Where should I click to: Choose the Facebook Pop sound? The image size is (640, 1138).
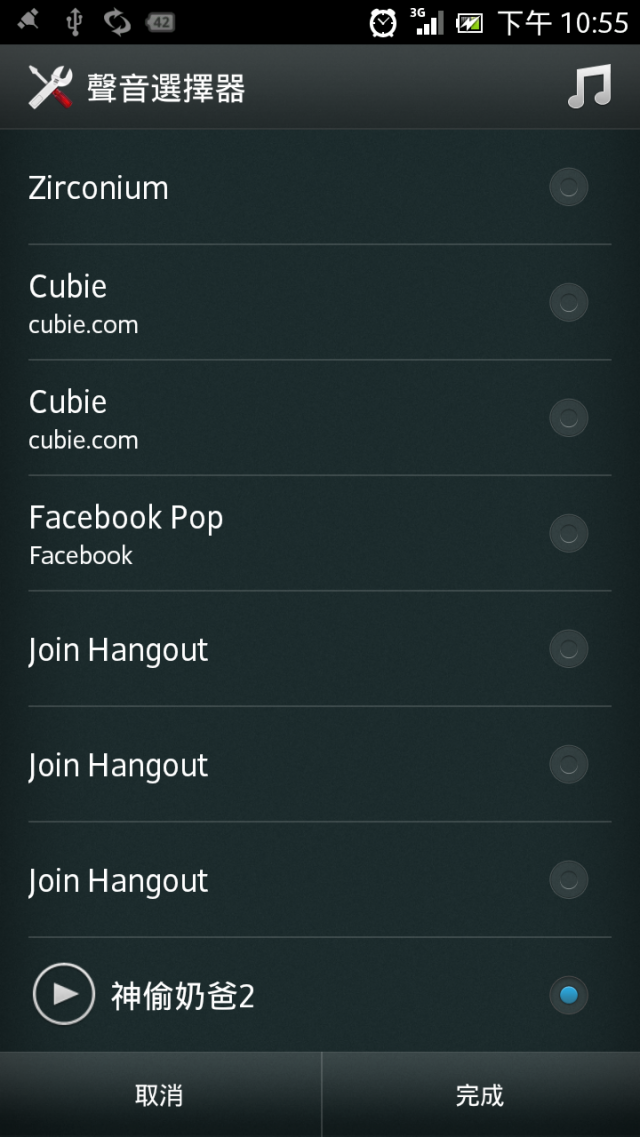click(x=319, y=533)
